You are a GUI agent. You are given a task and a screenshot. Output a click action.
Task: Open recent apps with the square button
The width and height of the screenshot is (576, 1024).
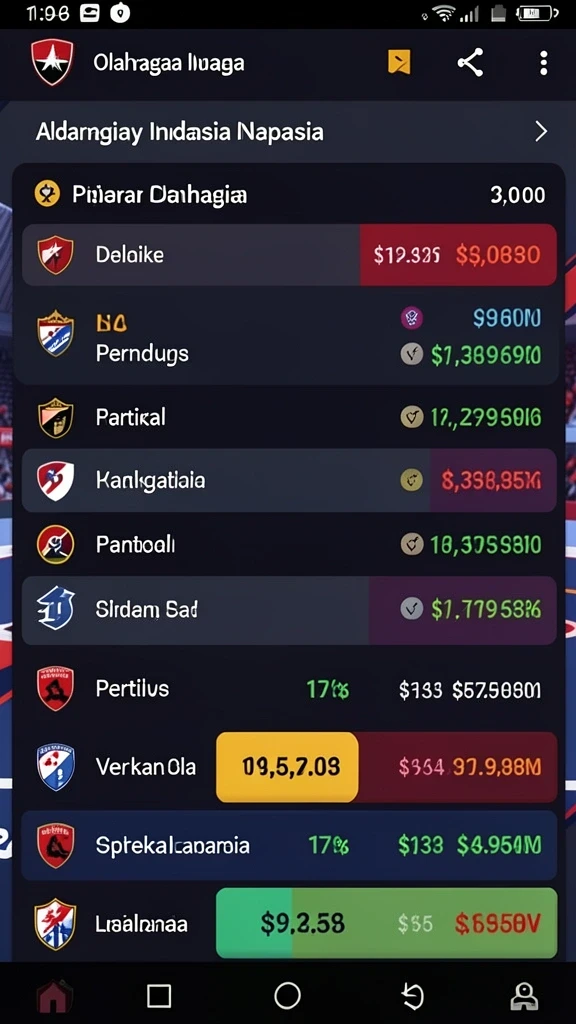point(159,997)
